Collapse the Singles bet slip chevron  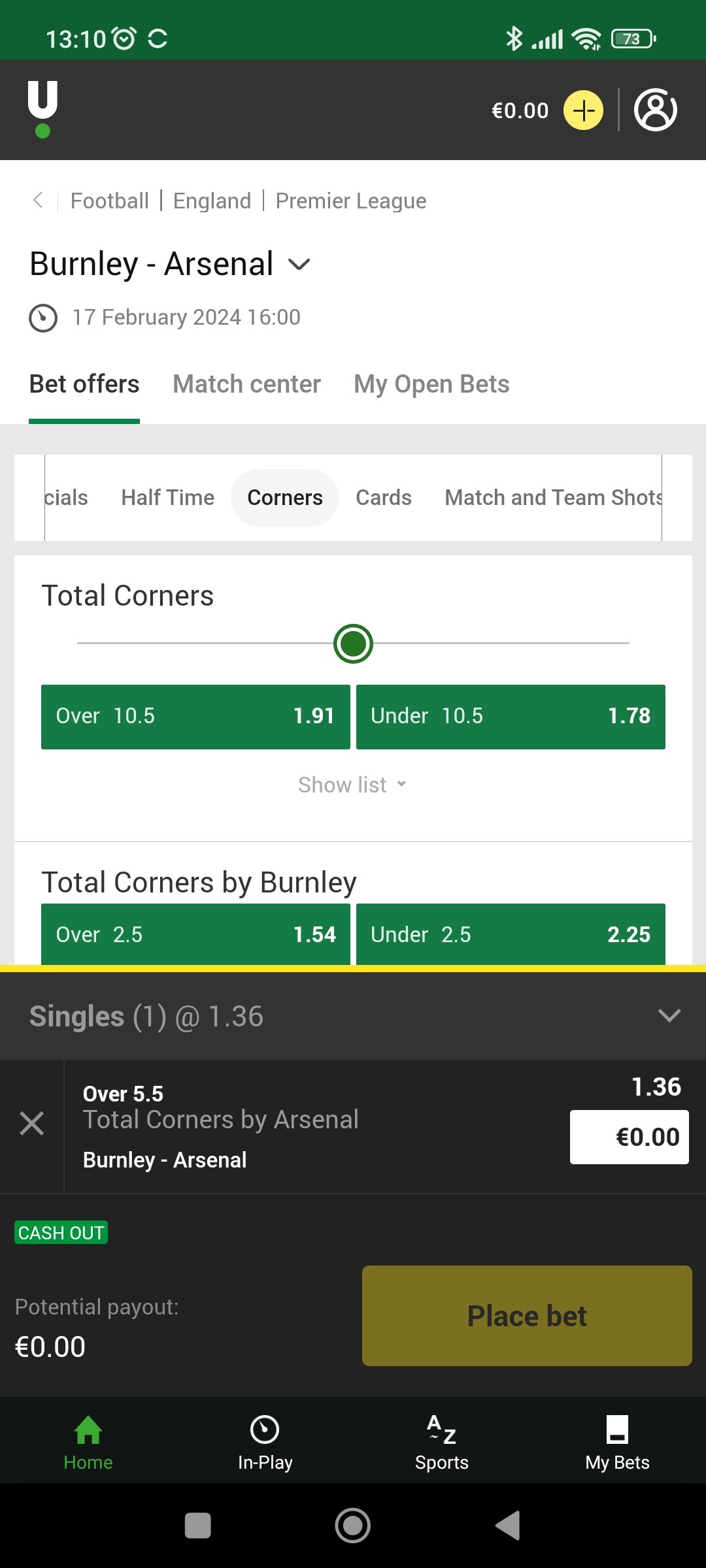[669, 1015]
